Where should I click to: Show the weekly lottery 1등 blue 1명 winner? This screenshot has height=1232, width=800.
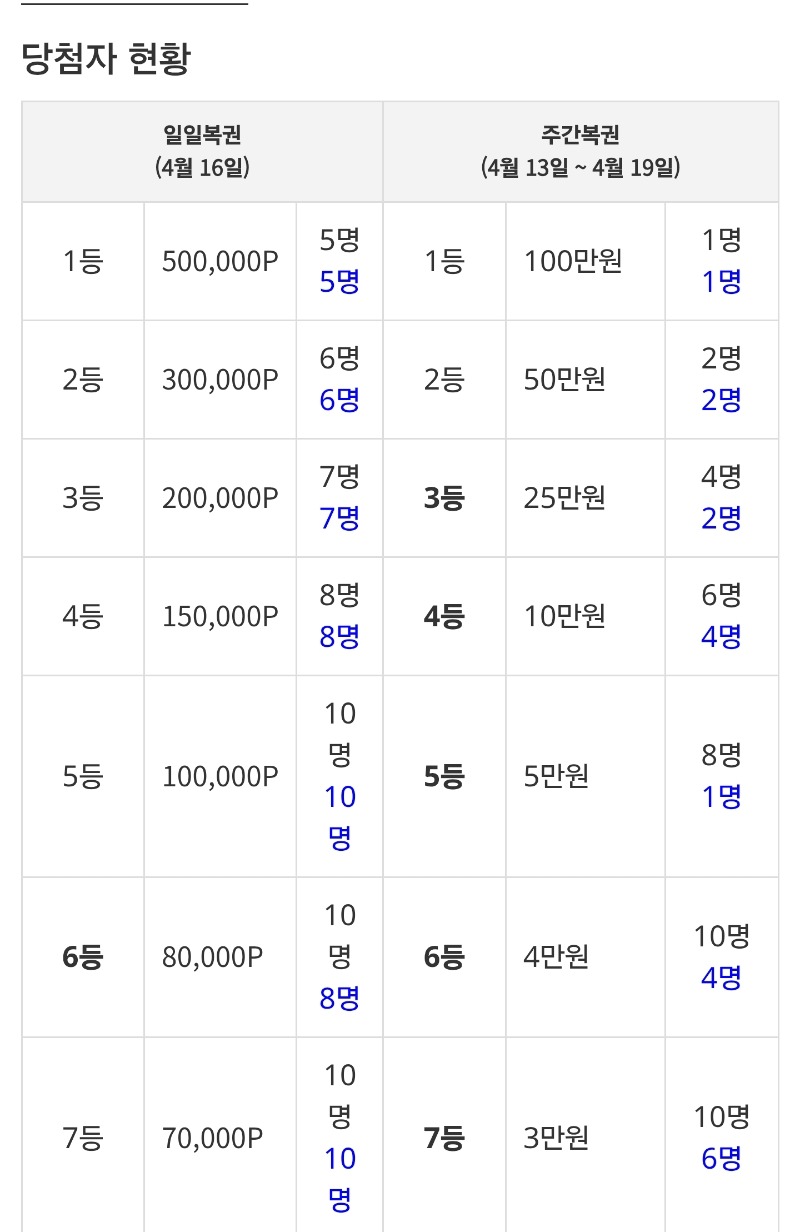tap(721, 282)
